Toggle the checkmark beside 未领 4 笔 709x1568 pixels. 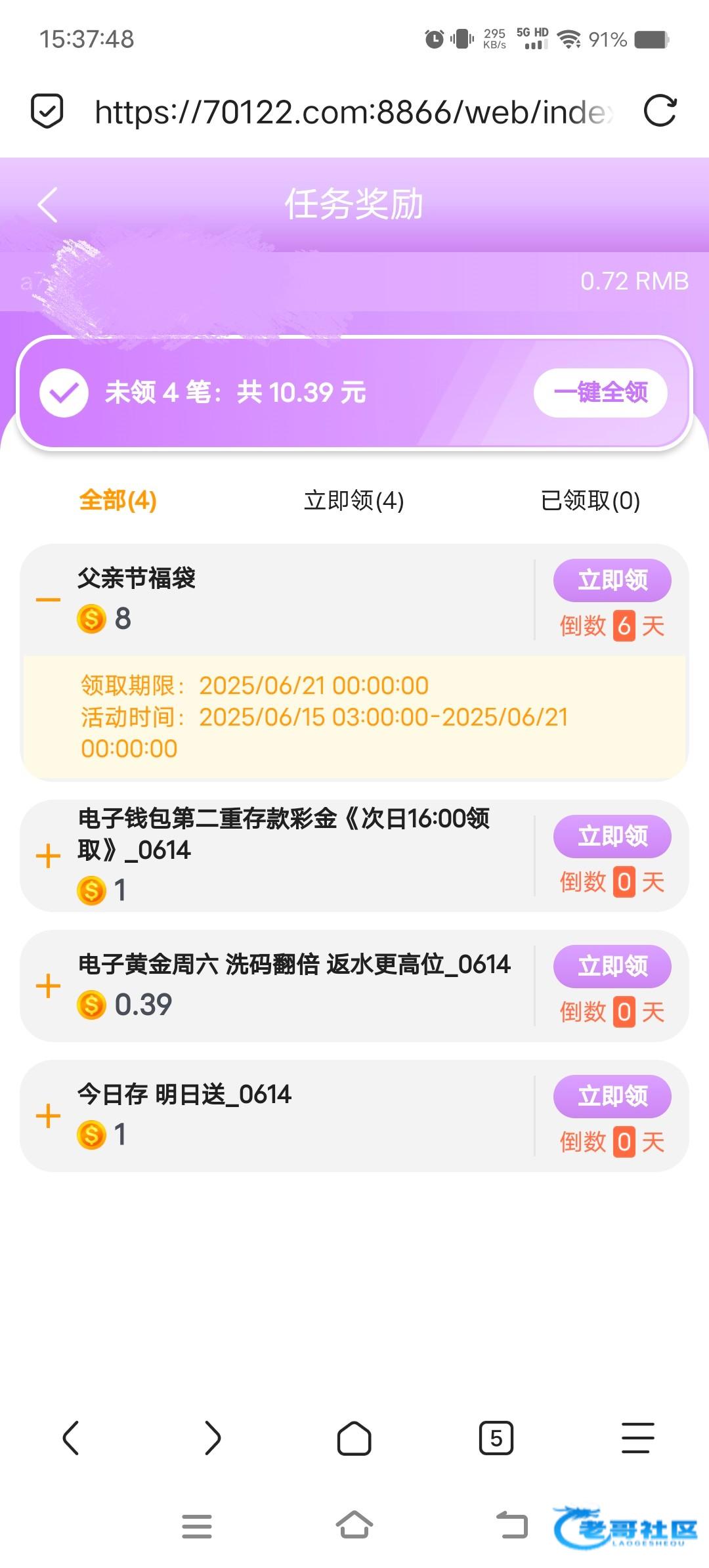coord(64,393)
